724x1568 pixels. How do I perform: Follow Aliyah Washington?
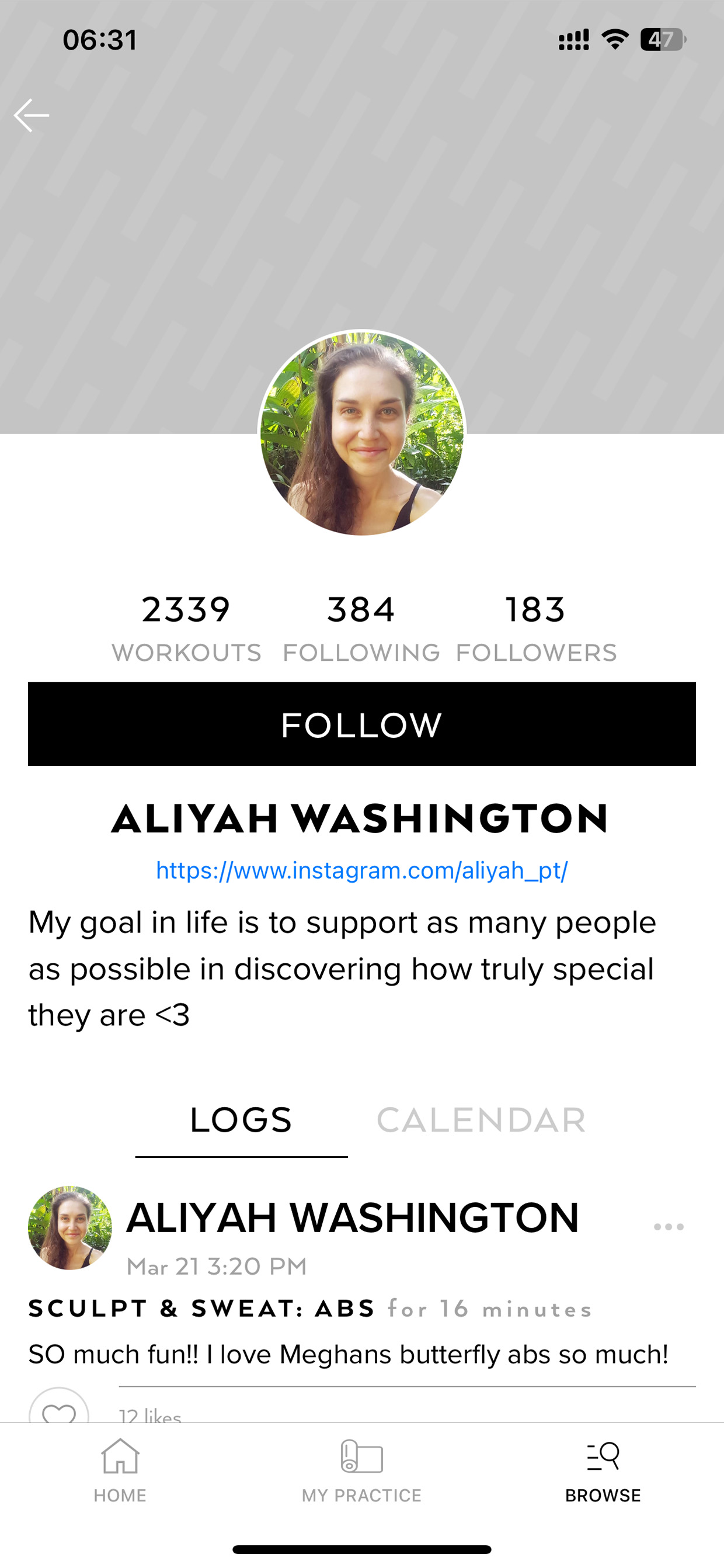(362, 724)
